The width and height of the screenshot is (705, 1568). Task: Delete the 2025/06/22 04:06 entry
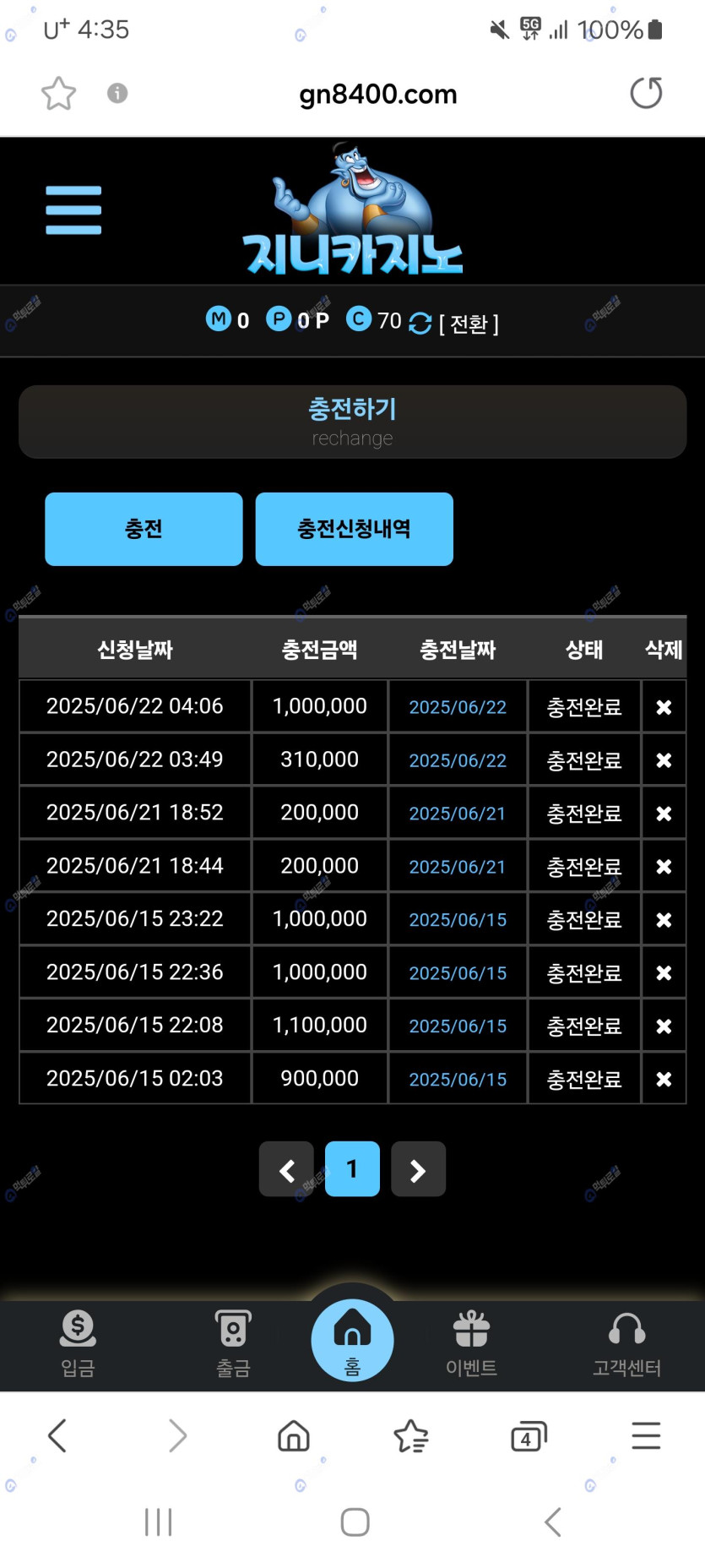coord(664,707)
